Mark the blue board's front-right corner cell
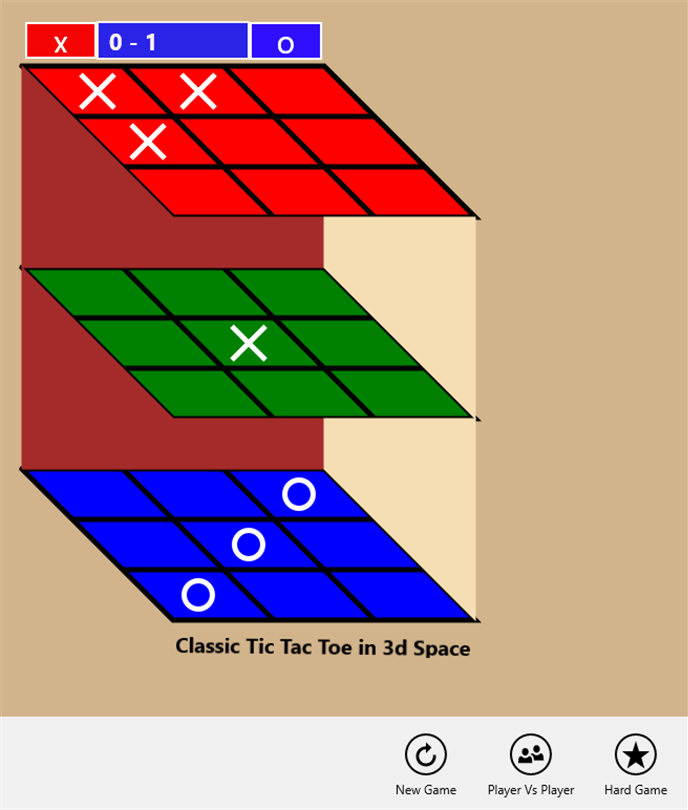 401,595
